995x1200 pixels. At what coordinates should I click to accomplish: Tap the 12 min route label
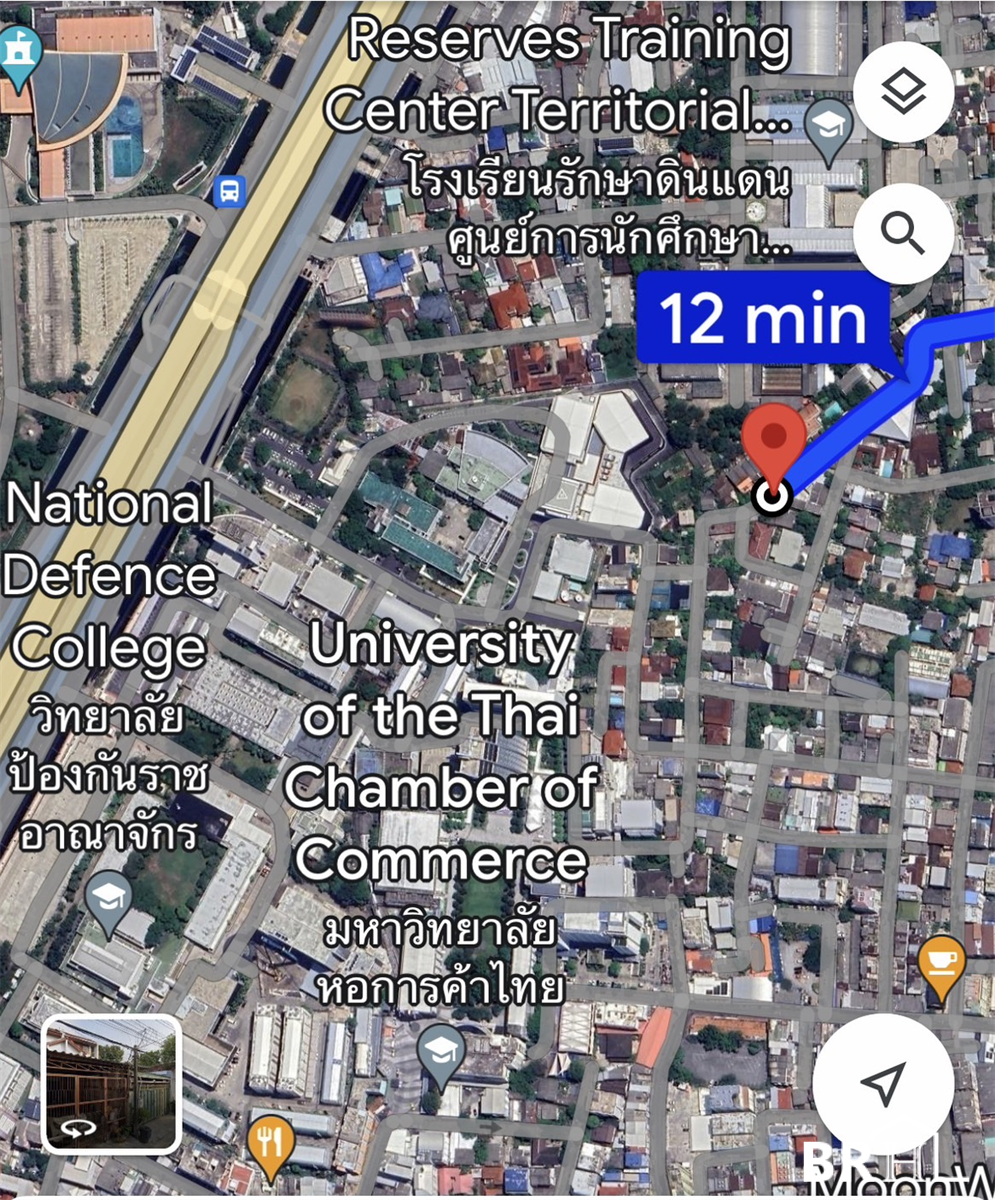click(x=763, y=318)
